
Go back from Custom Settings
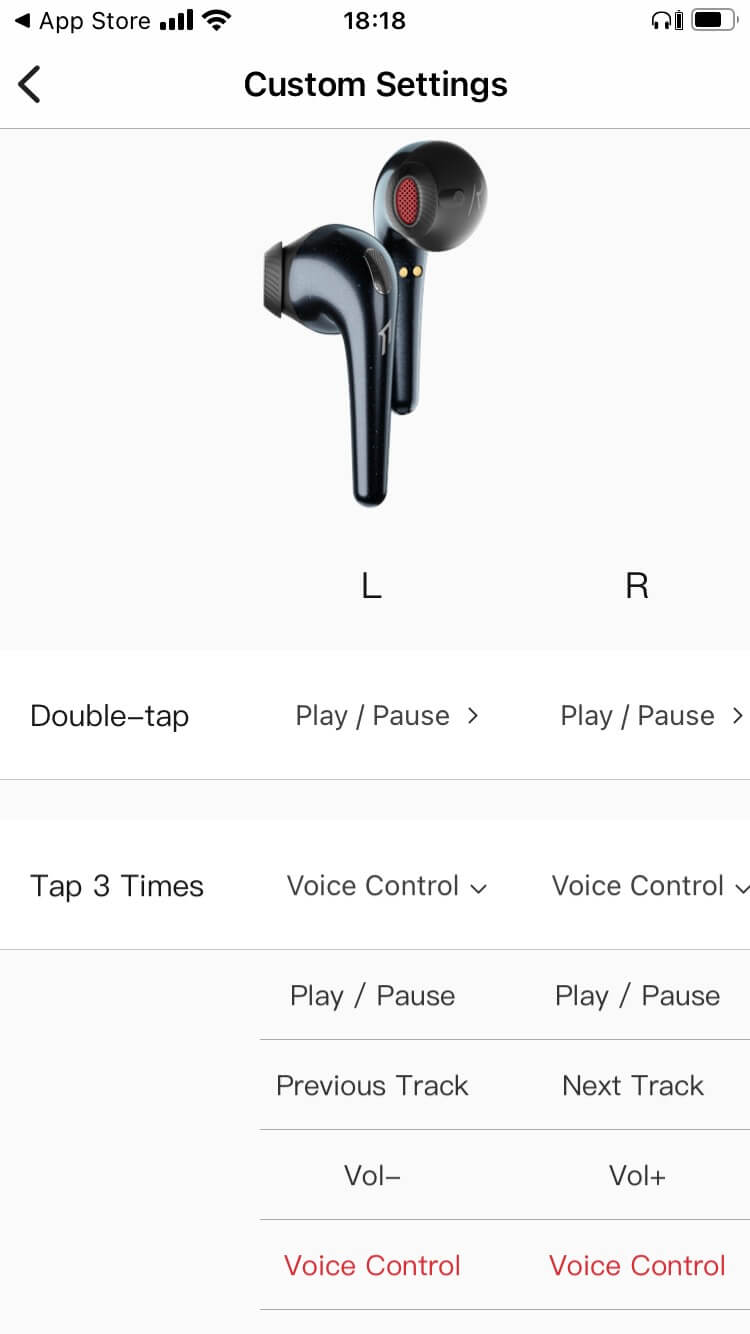tap(30, 84)
